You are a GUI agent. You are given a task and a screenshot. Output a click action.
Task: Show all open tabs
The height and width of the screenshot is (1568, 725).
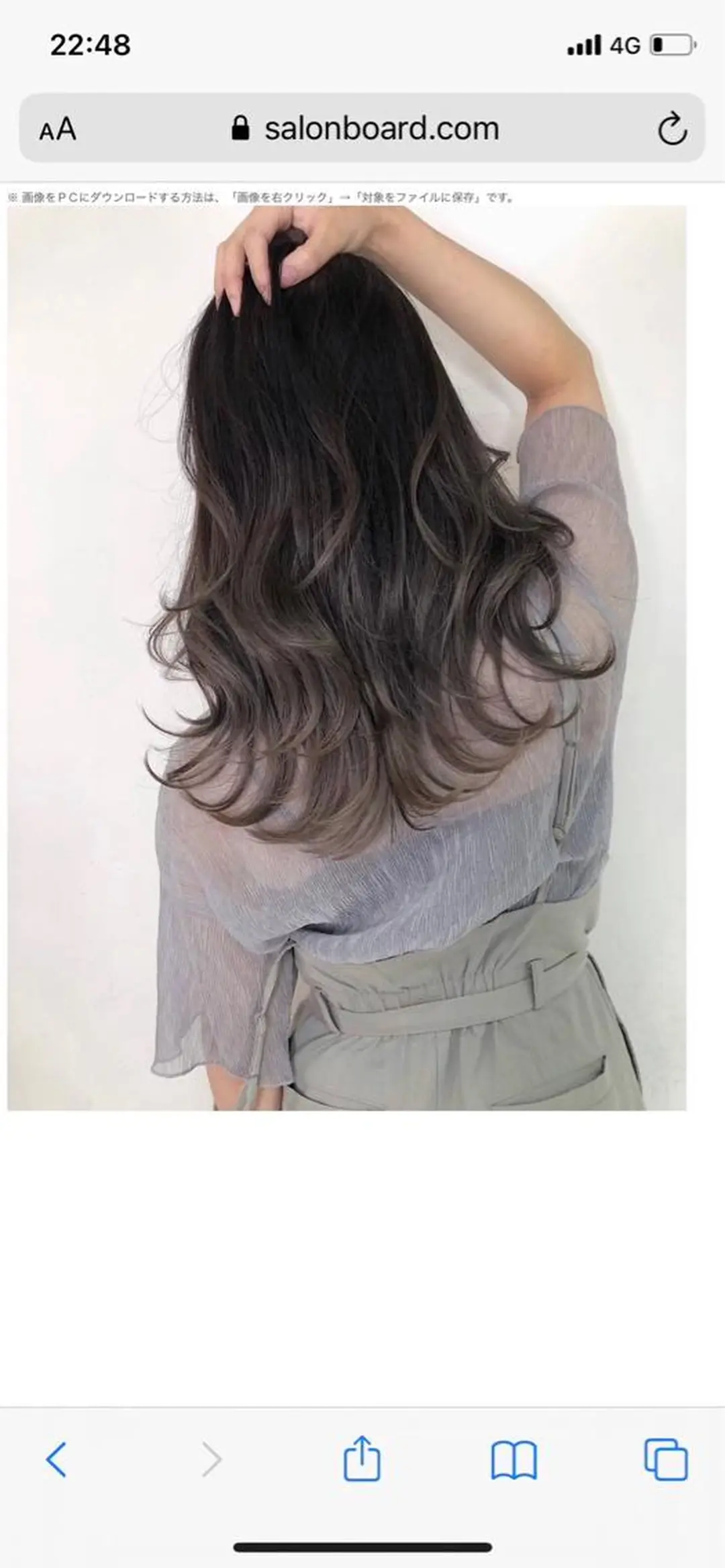pyautogui.click(x=665, y=1459)
